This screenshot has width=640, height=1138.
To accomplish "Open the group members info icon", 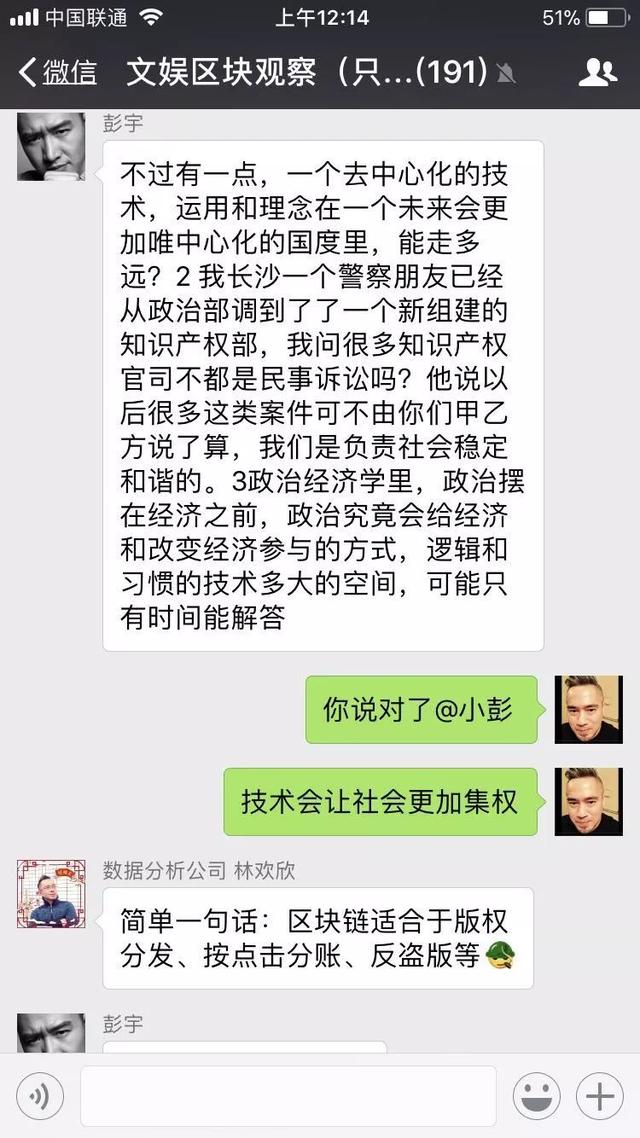I will [x=598, y=72].
